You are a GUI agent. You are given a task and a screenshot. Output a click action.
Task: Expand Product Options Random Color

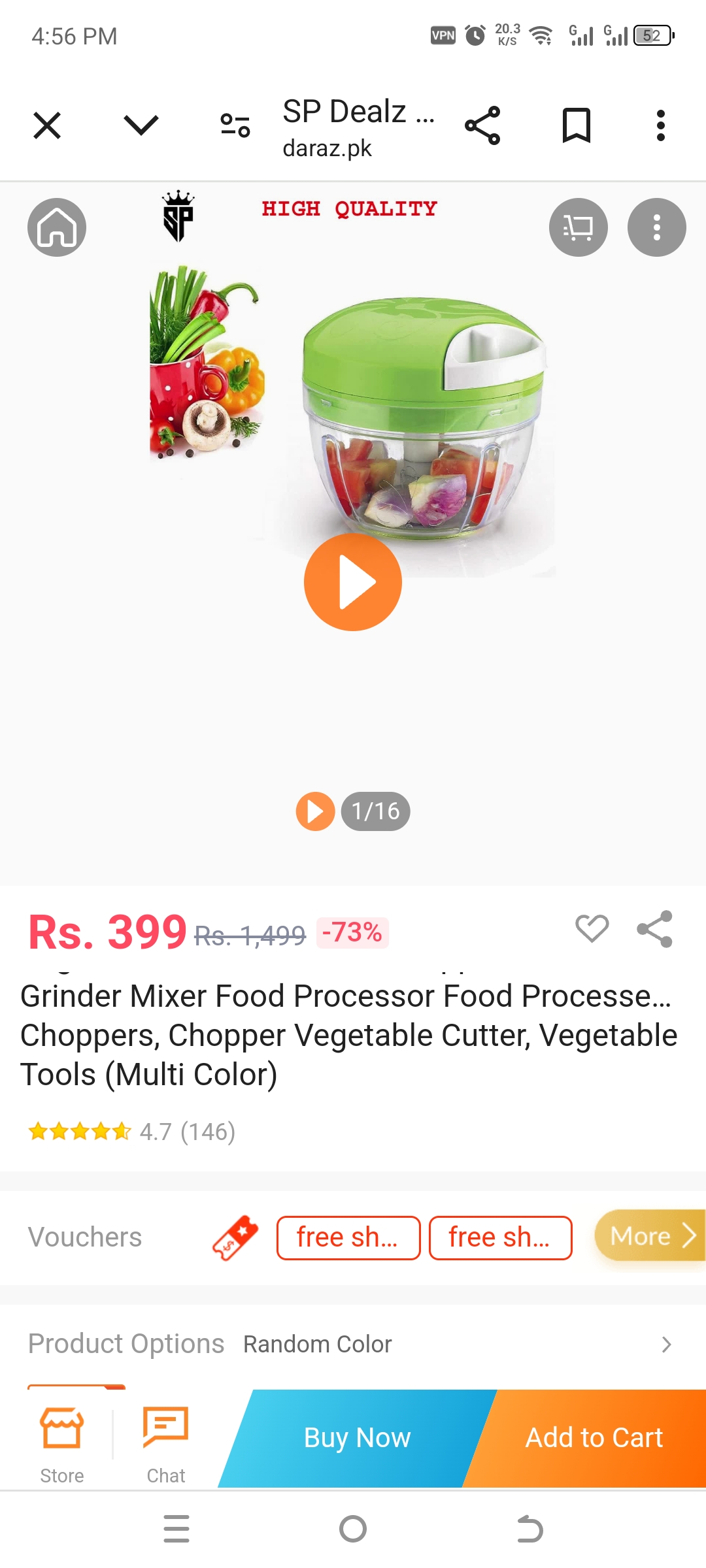coord(665,1345)
